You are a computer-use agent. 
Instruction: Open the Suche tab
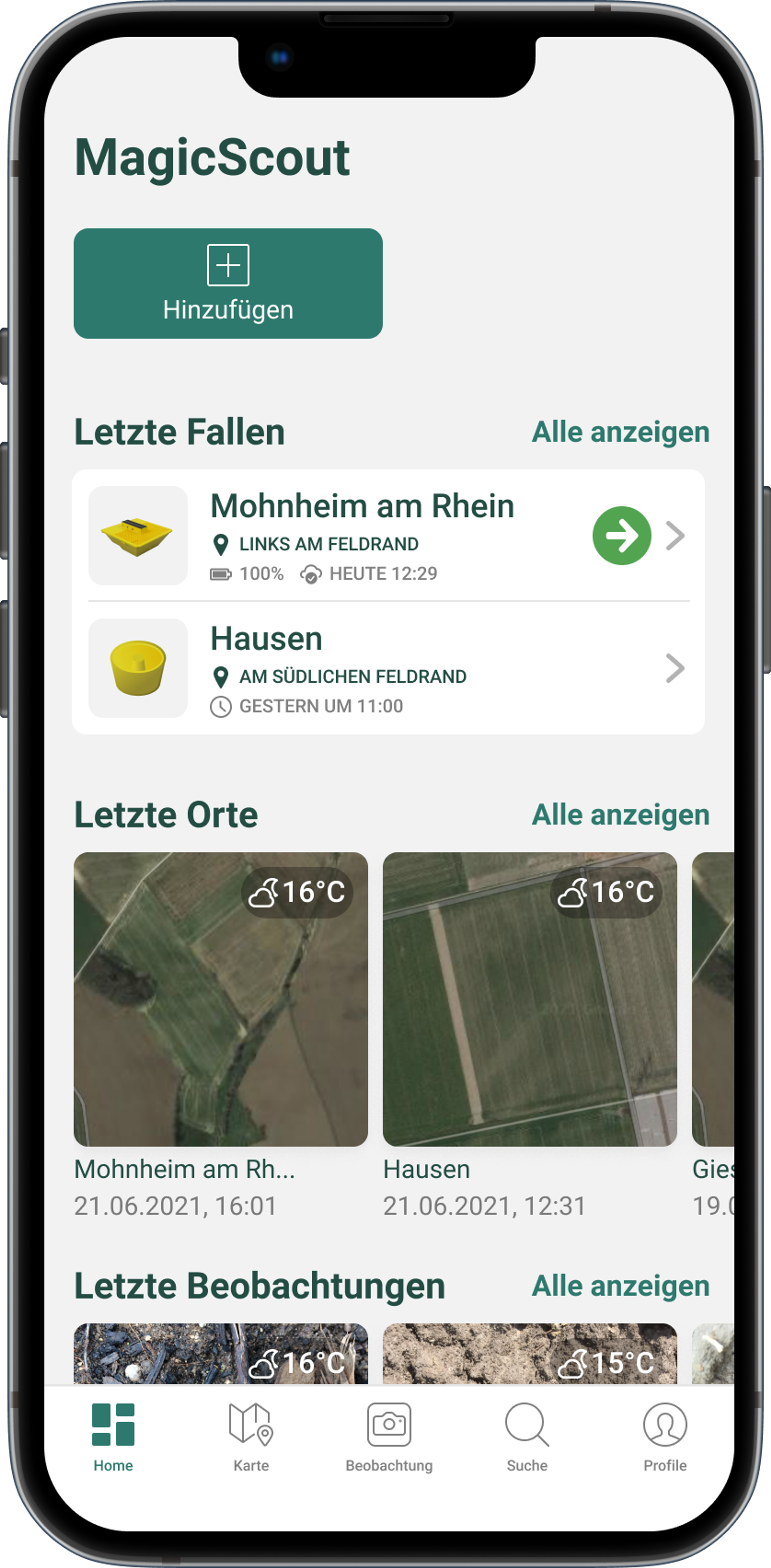click(527, 1436)
